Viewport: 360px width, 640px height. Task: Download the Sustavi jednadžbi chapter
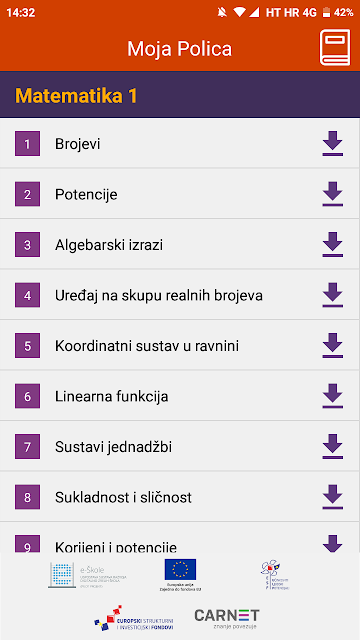[333, 447]
